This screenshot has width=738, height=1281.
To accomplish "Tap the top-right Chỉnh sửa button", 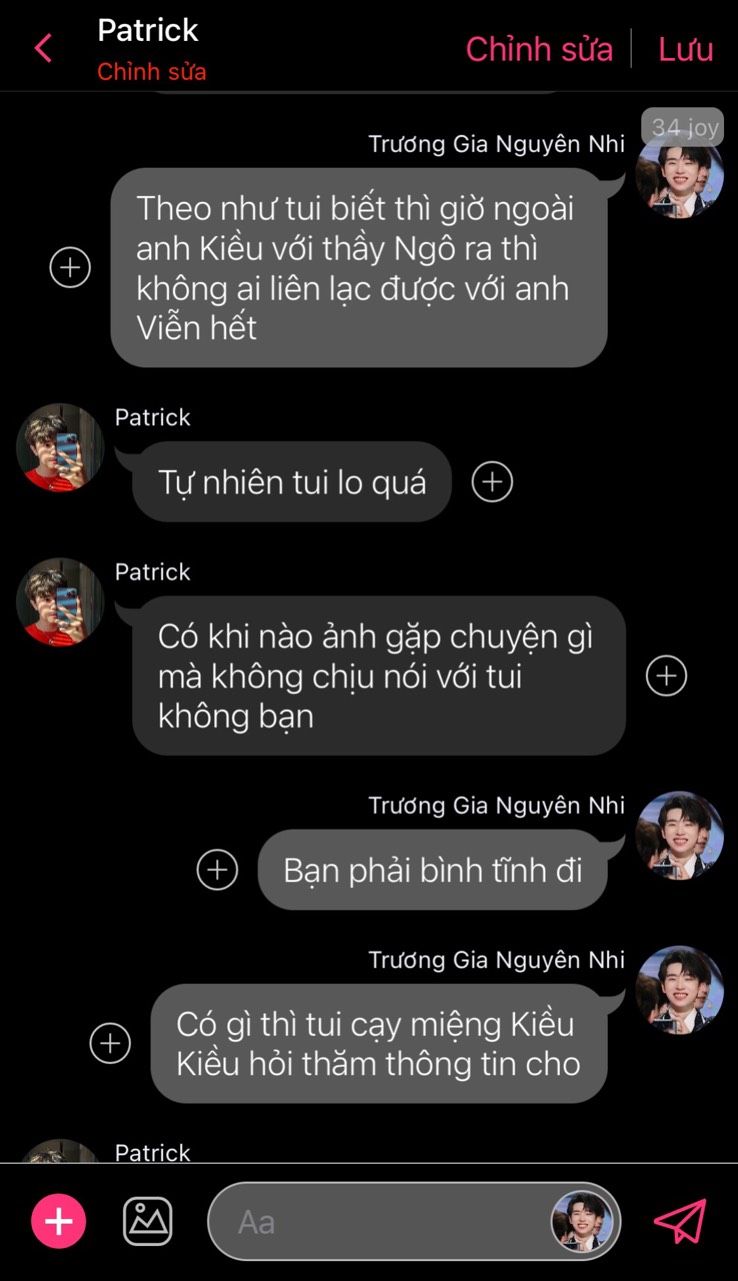I will point(539,48).
